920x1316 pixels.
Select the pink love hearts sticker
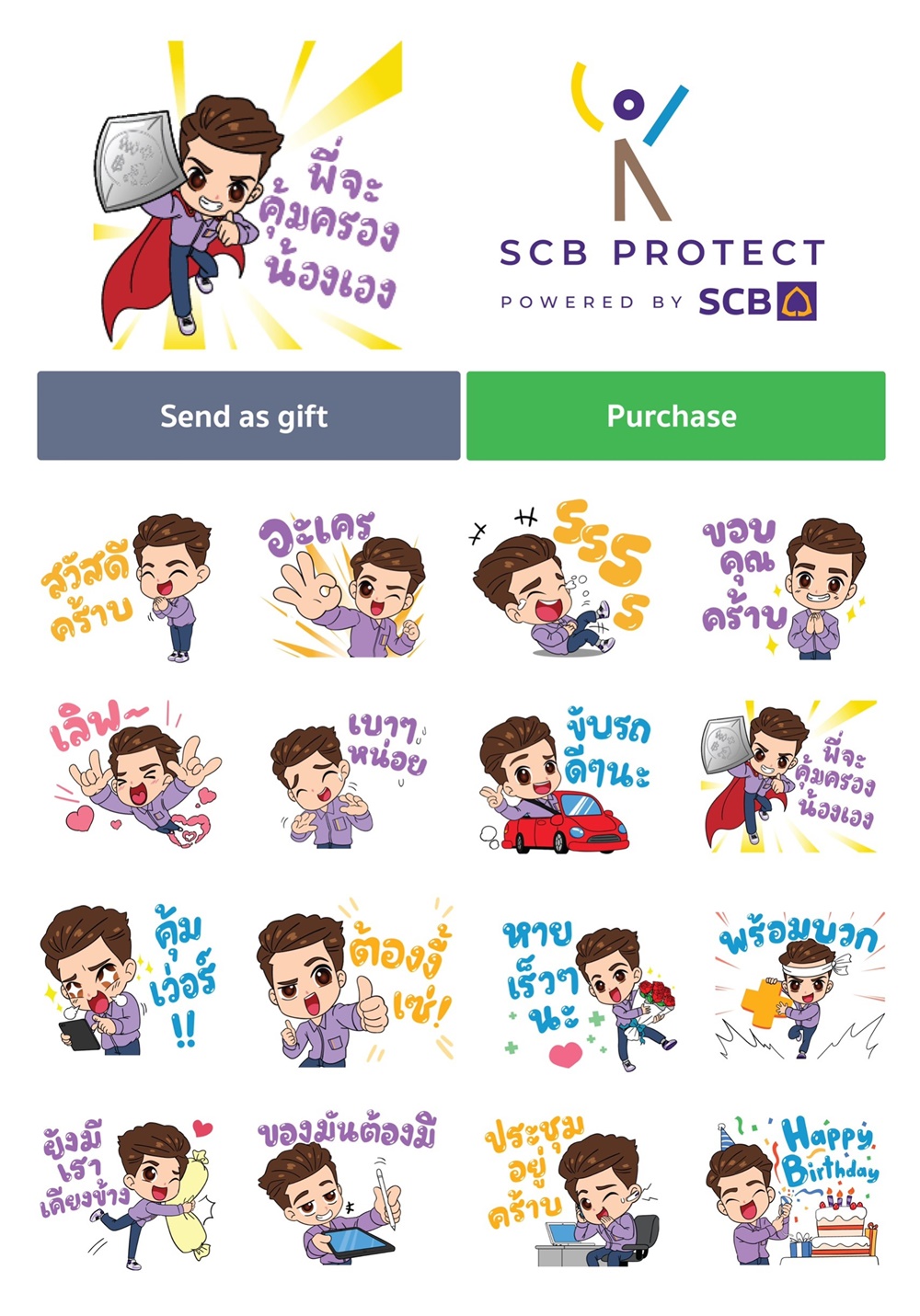coord(133,777)
